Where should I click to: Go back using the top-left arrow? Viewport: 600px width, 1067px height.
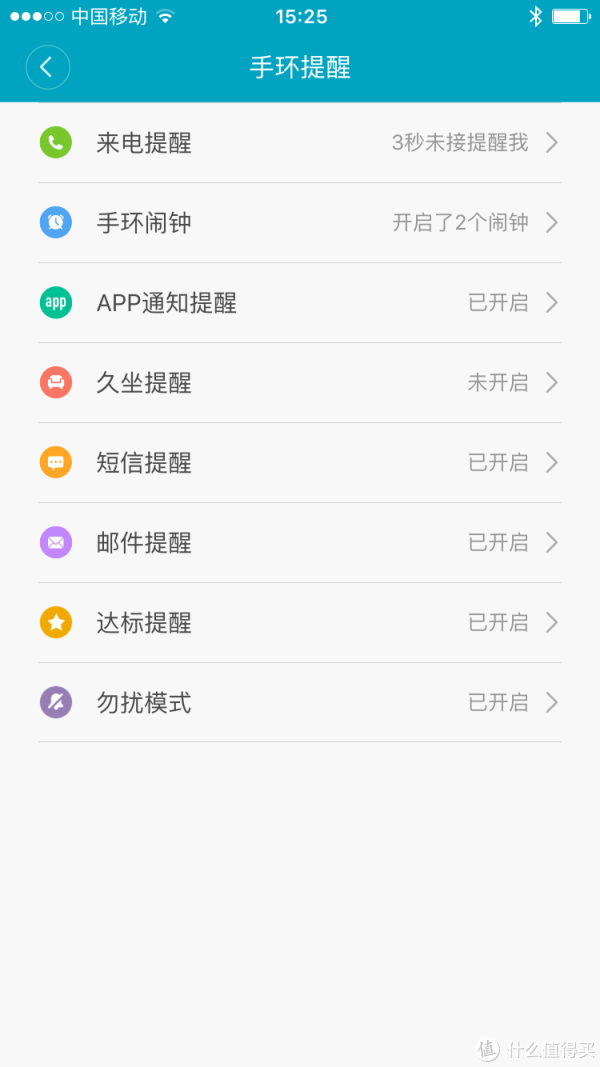[x=48, y=67]
